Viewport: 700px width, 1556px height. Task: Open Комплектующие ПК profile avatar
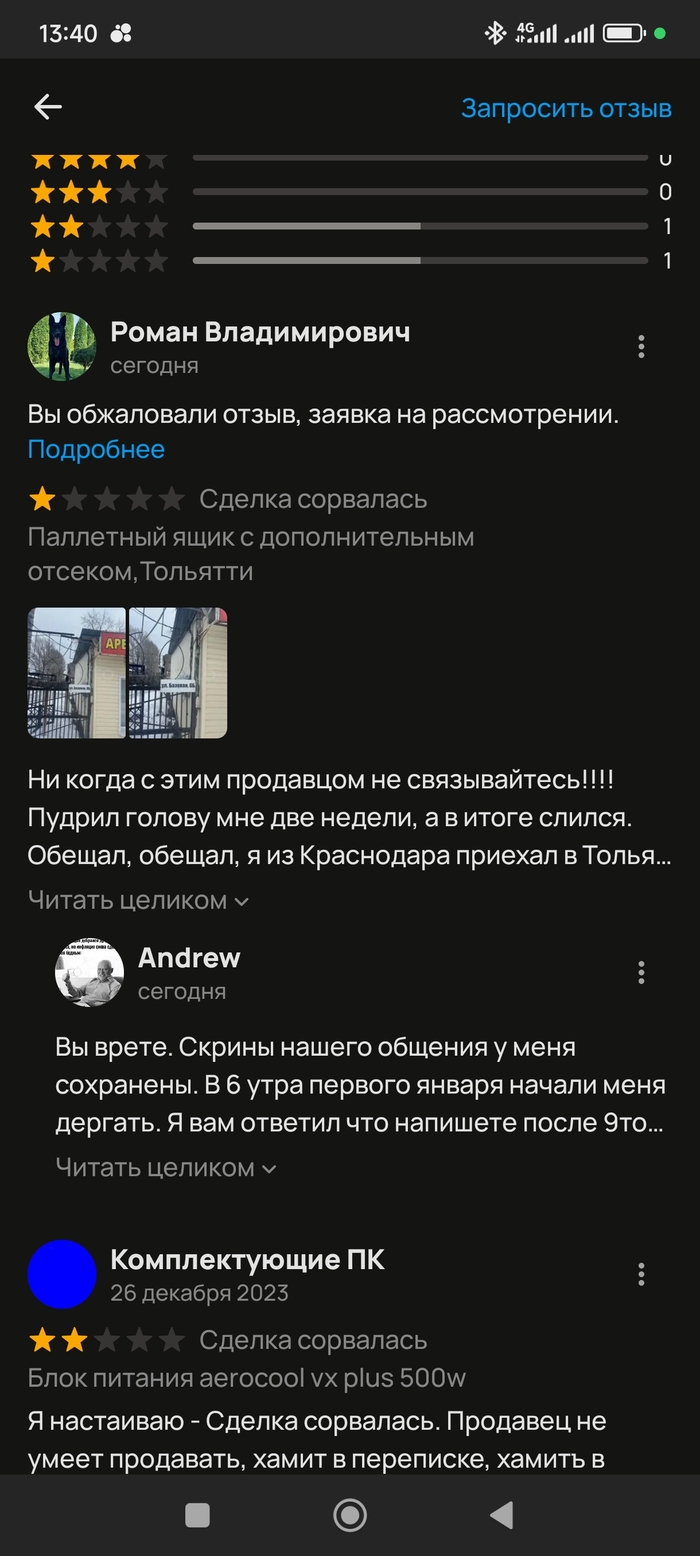coord(62,1274)
